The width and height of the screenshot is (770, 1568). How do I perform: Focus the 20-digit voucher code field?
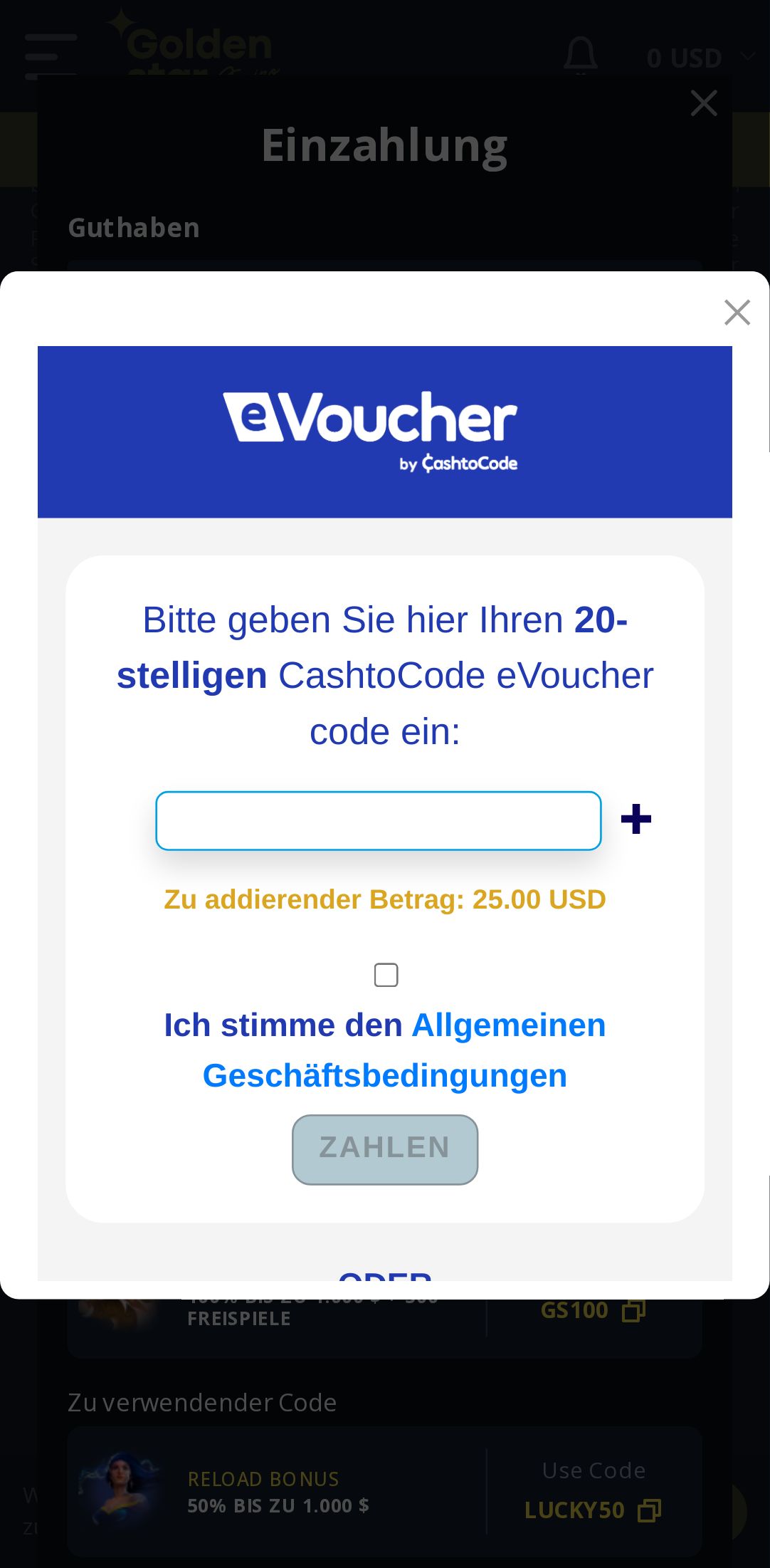(379, 820)
